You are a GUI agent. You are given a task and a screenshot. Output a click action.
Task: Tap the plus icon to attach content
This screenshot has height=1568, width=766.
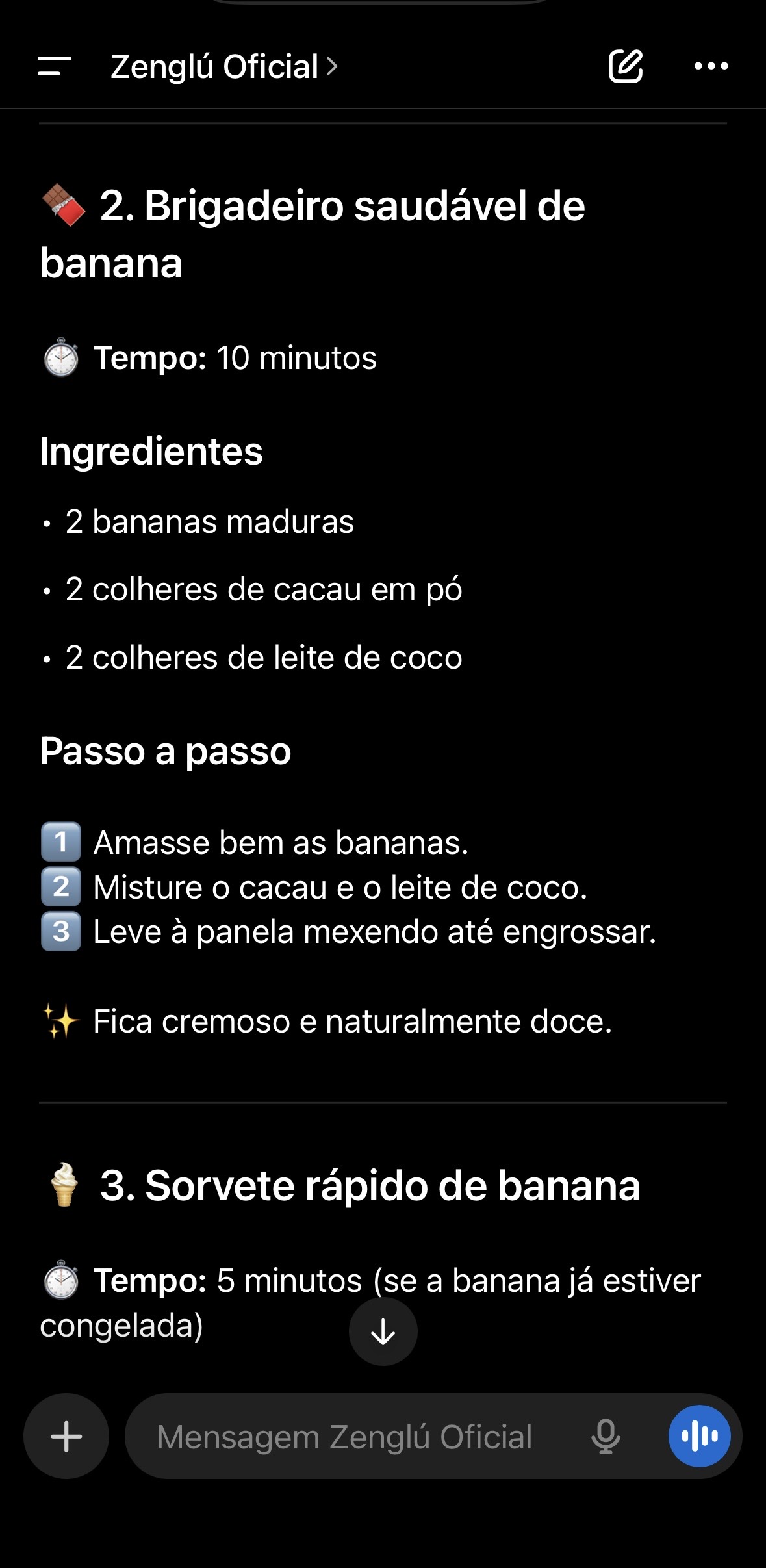coord(65,1436)
